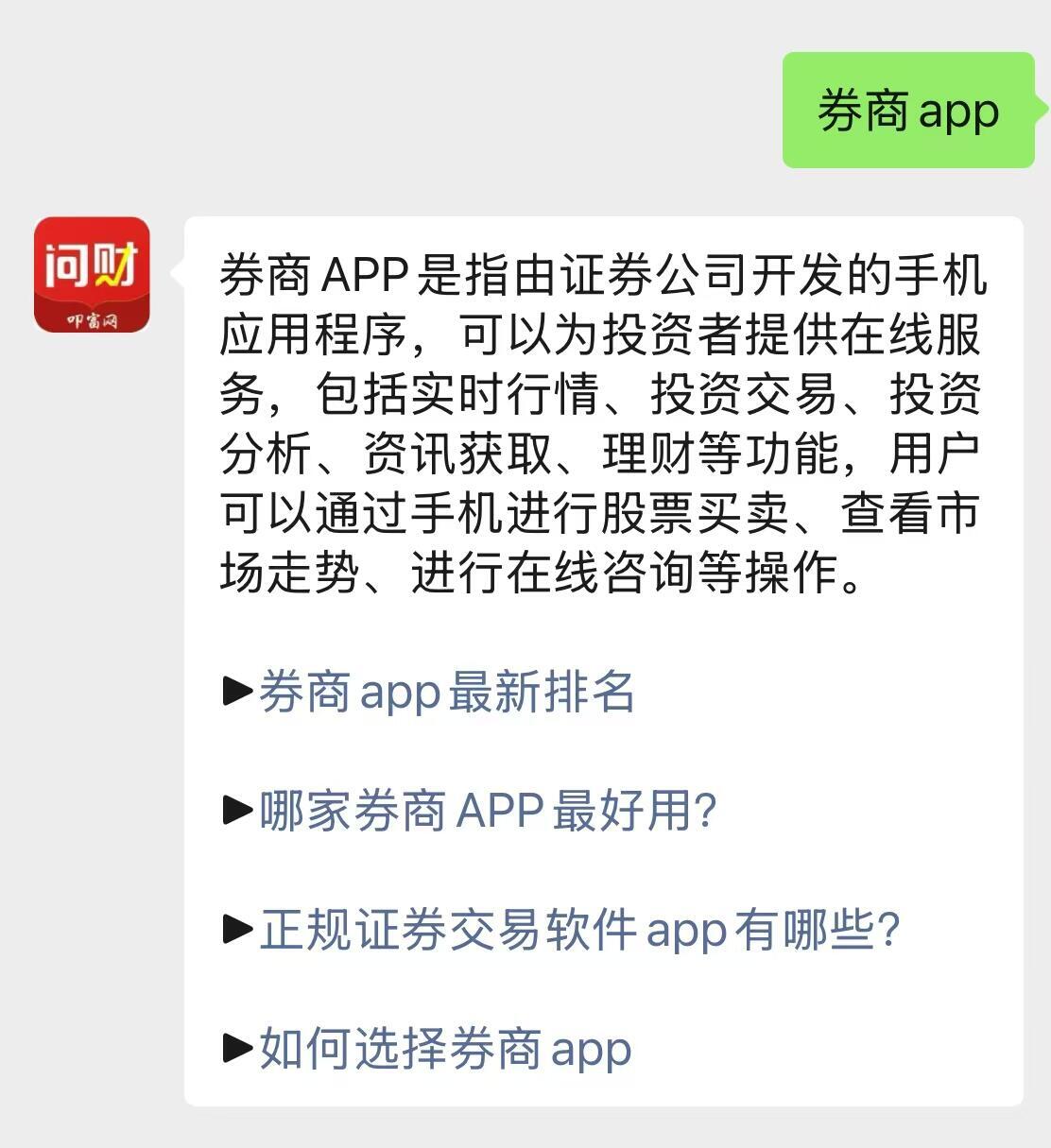Open the 如何选择券商app link
Image resolution: width=1051 pixels, height=1148 pixels.
tap(445, 1049)
